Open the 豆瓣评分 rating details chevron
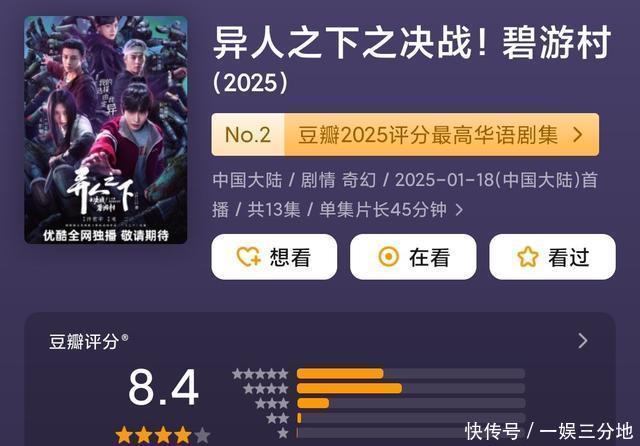The image size is (640, 446). tap(583, 341)
